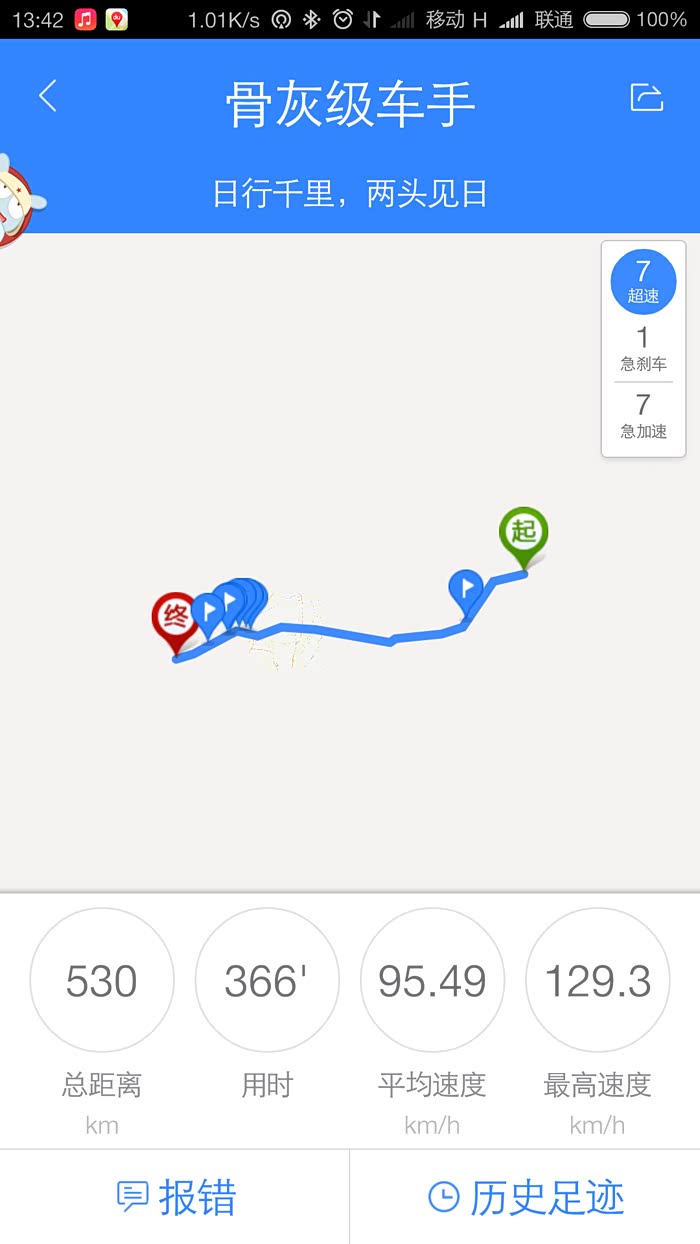
Task: Show the 急加速 rapid acceleration events
Action: pyautogui.click(x=643, y=416)
